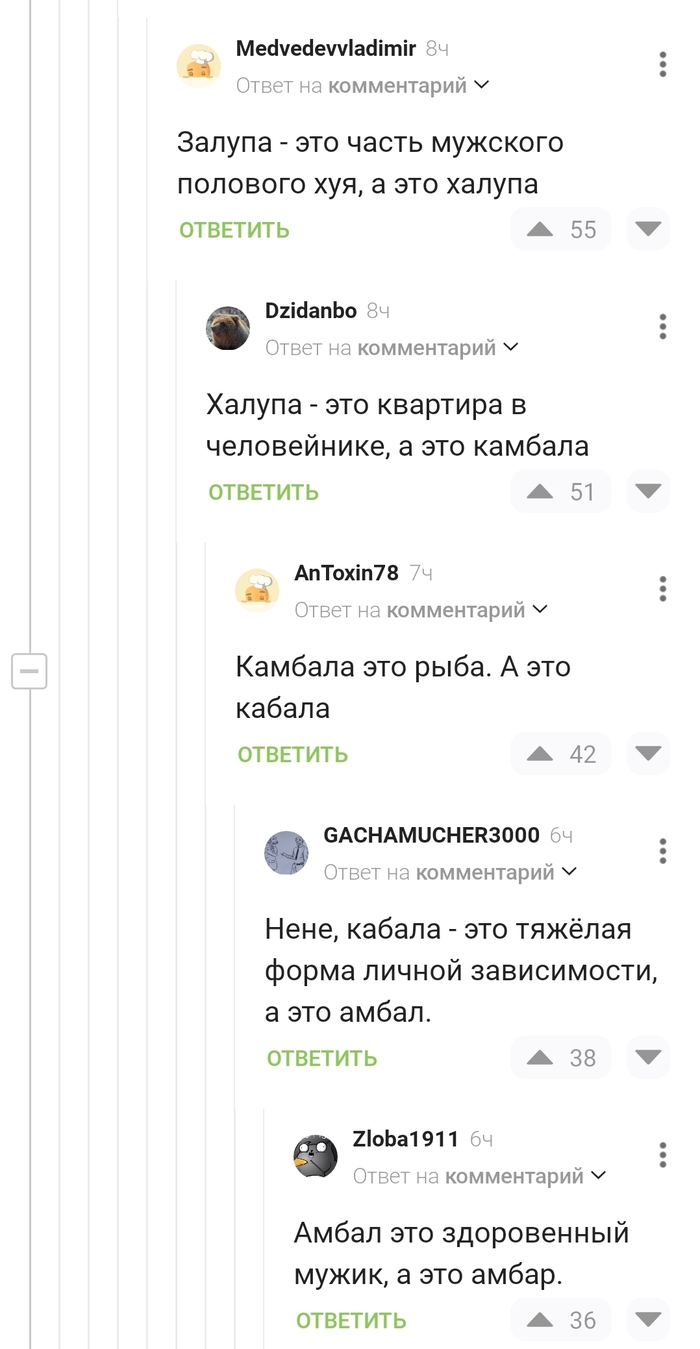Open overflow menu on Medvedevvladimir's comment
700x1349 pixels.
[x=662, y=64]
